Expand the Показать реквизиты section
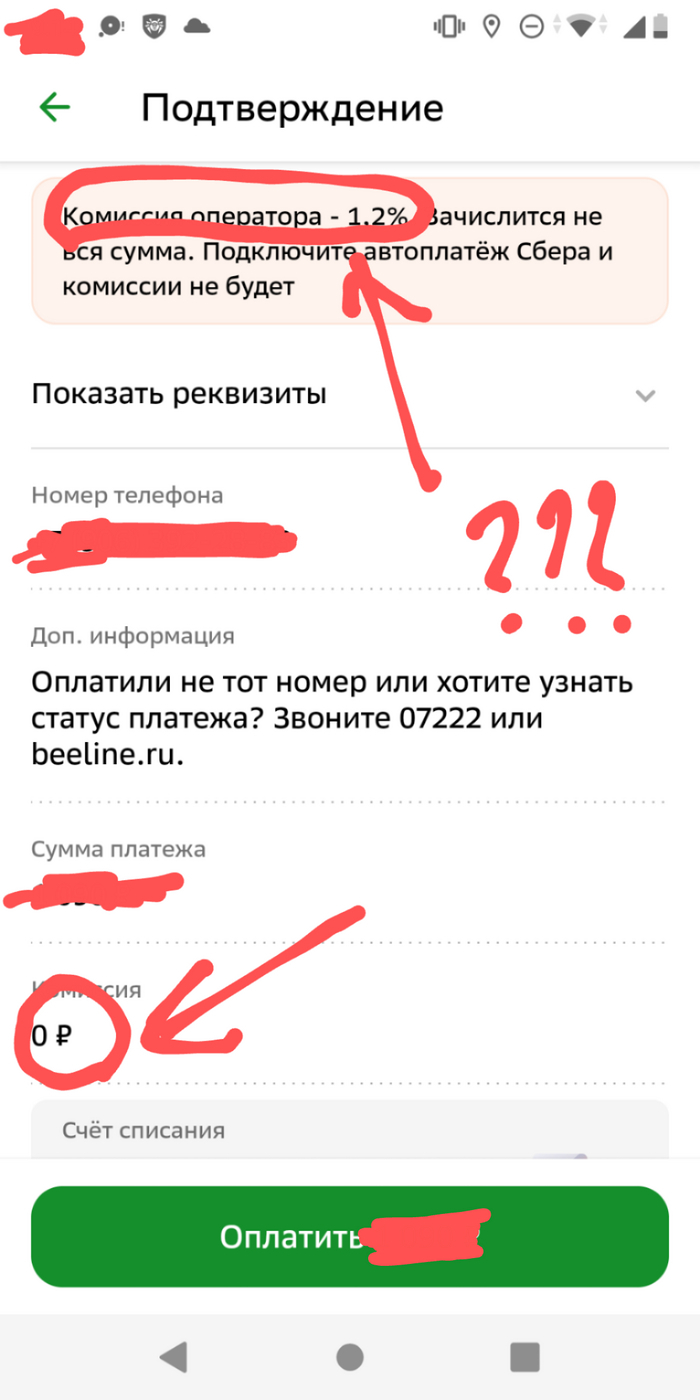This screenshot has height=1400, width=700. click(348, 394)
